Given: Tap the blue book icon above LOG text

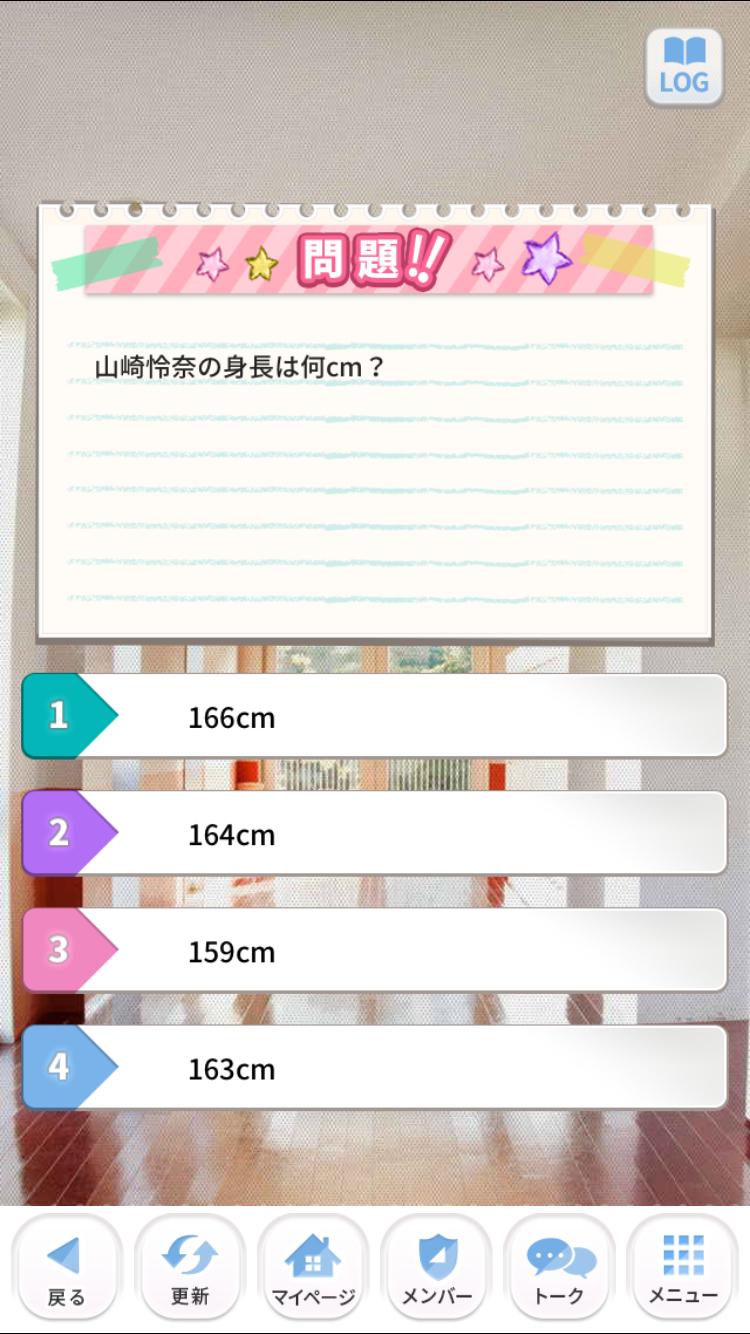Looking at the screenshot, I should 684,52.
